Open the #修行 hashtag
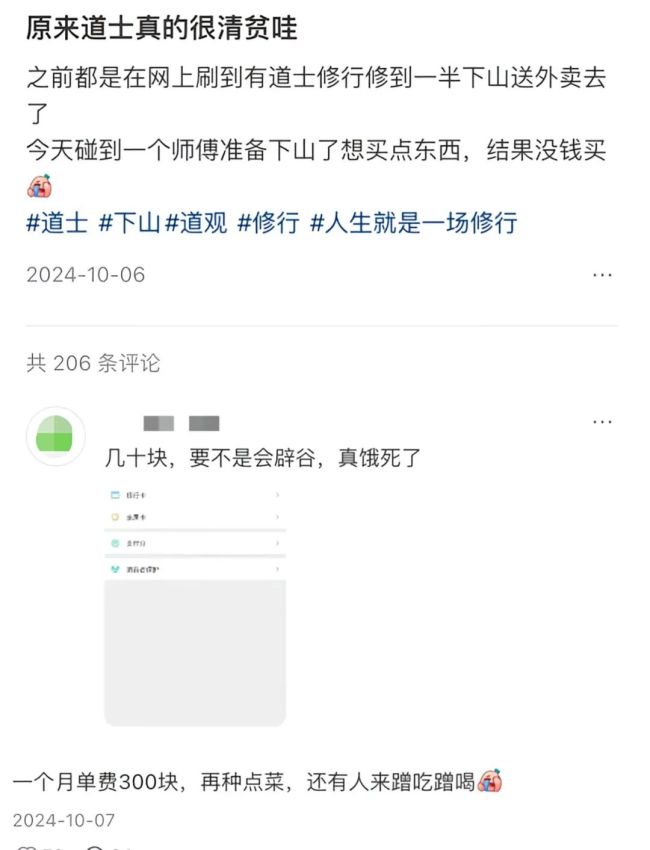 click(268, 222)
